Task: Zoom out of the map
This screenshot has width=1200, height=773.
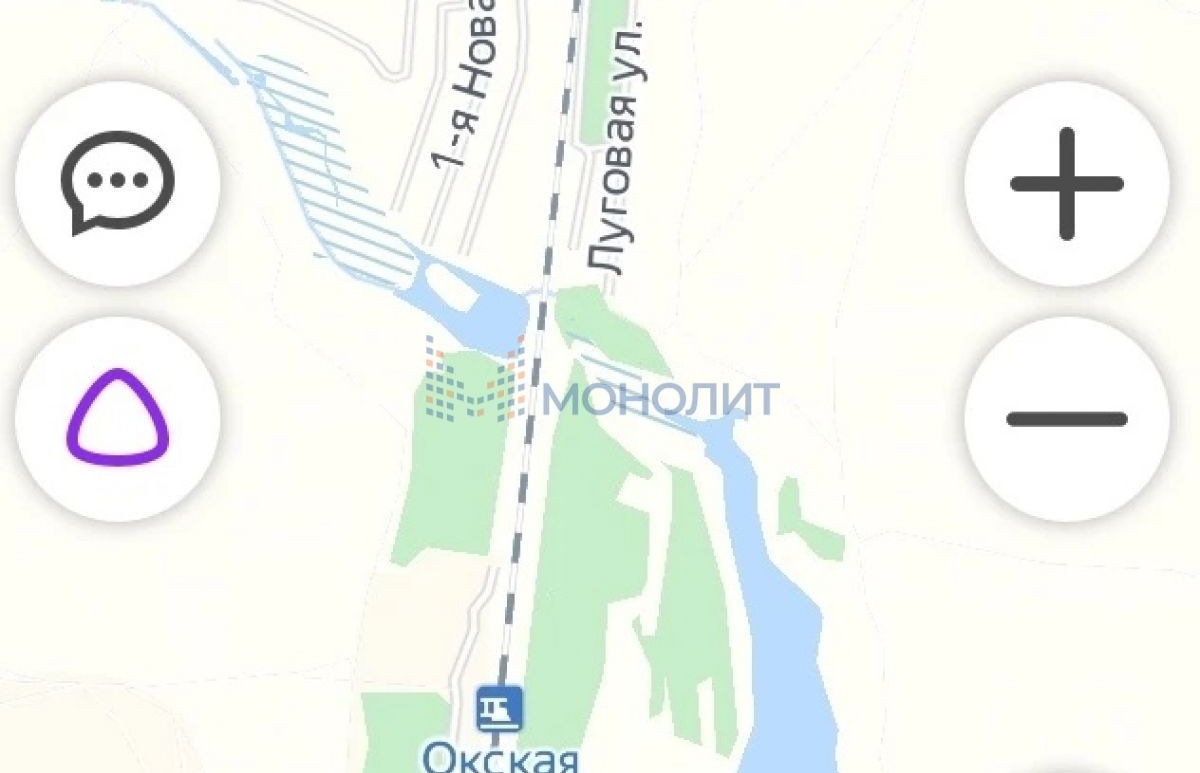Action: tap(1067, 419)
